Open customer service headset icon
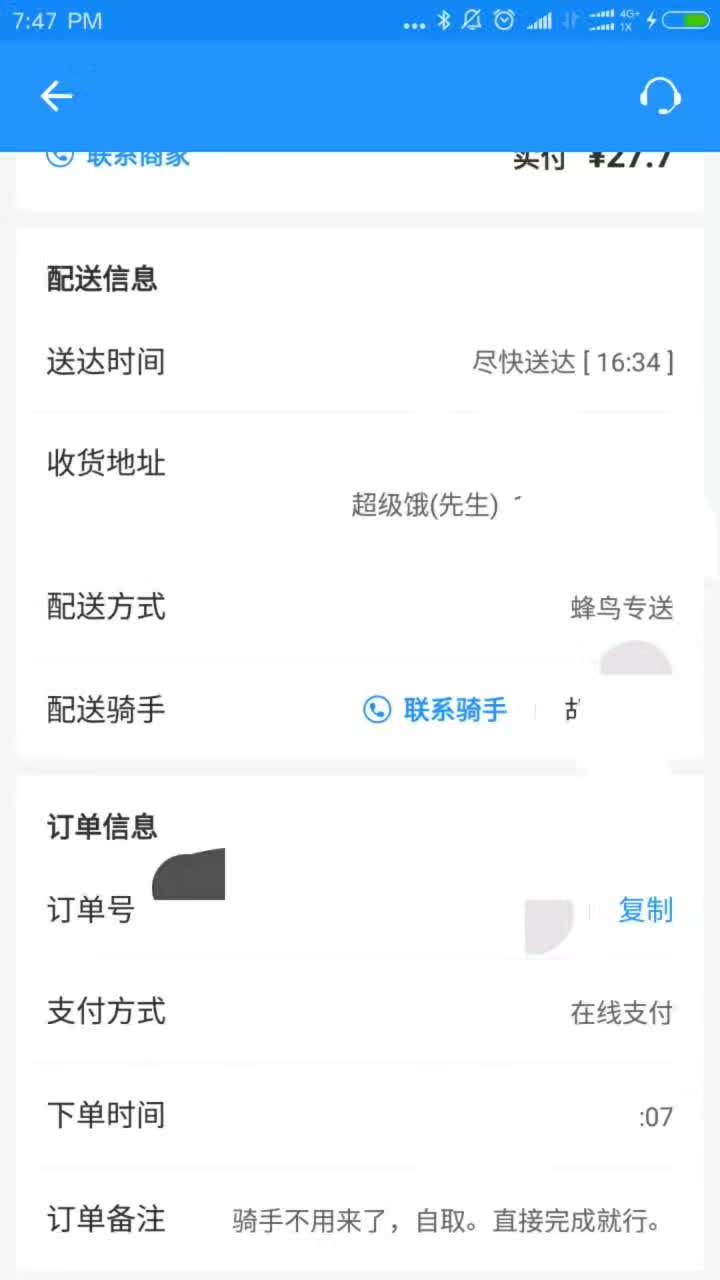This screenshot has height=1280, width=720. (x=660, y=96)
